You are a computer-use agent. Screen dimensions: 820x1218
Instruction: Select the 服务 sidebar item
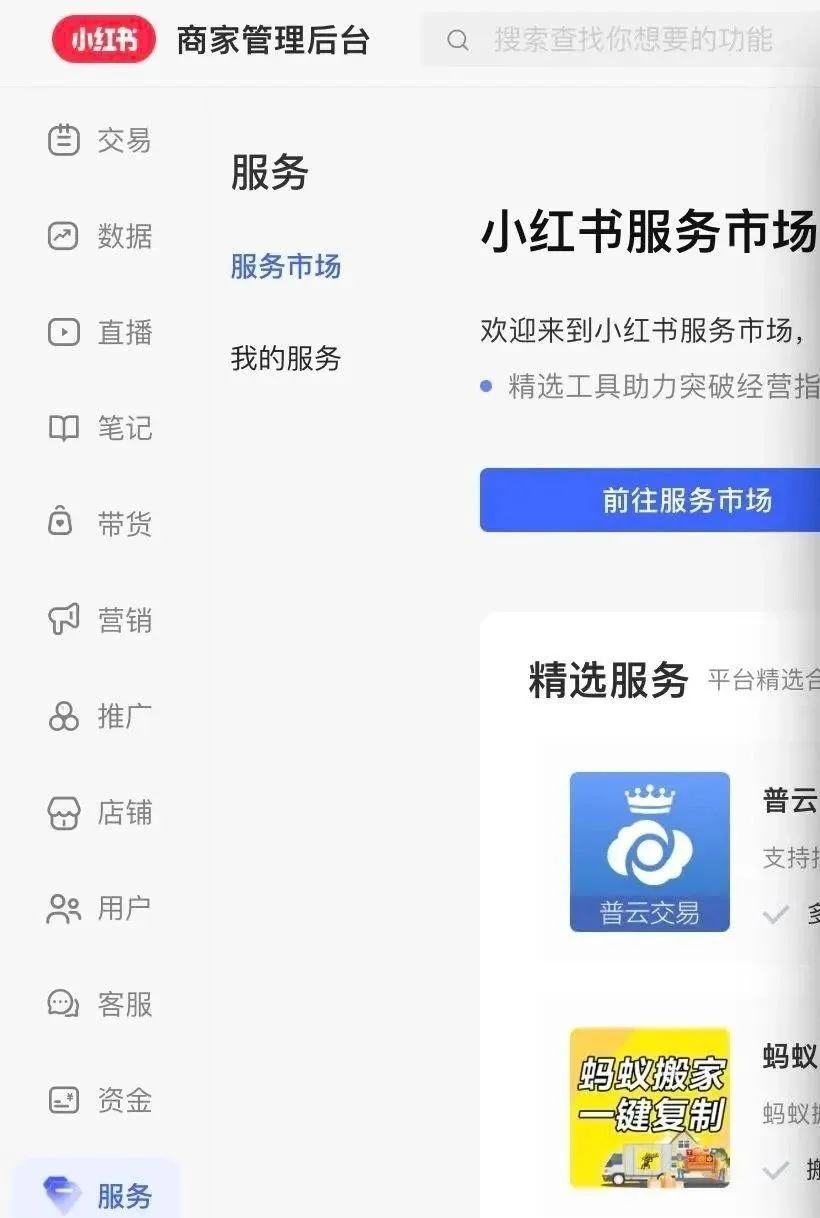pos(100,1194)
